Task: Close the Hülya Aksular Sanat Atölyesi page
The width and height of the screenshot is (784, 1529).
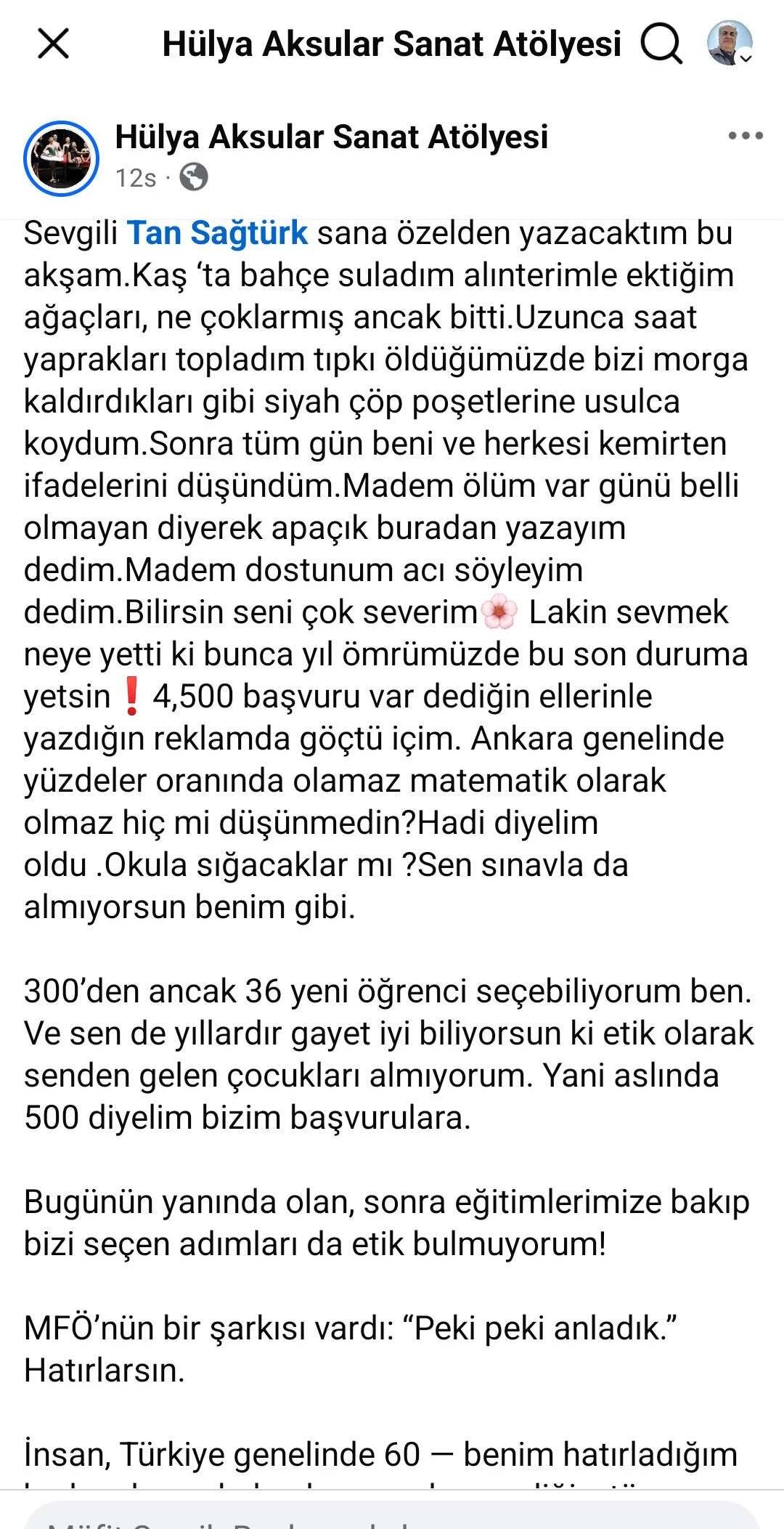Action: tap(53, 44)
